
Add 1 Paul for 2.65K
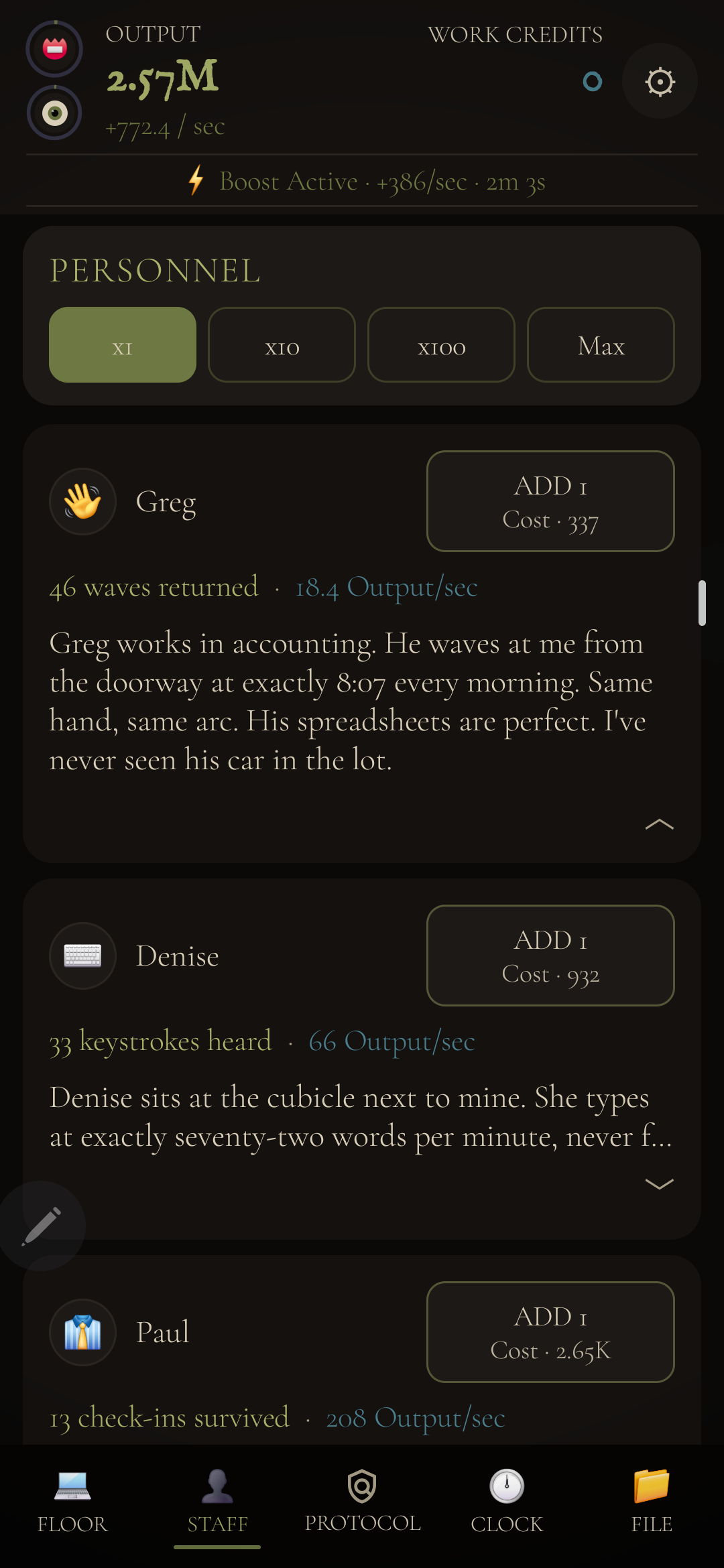550,1332
